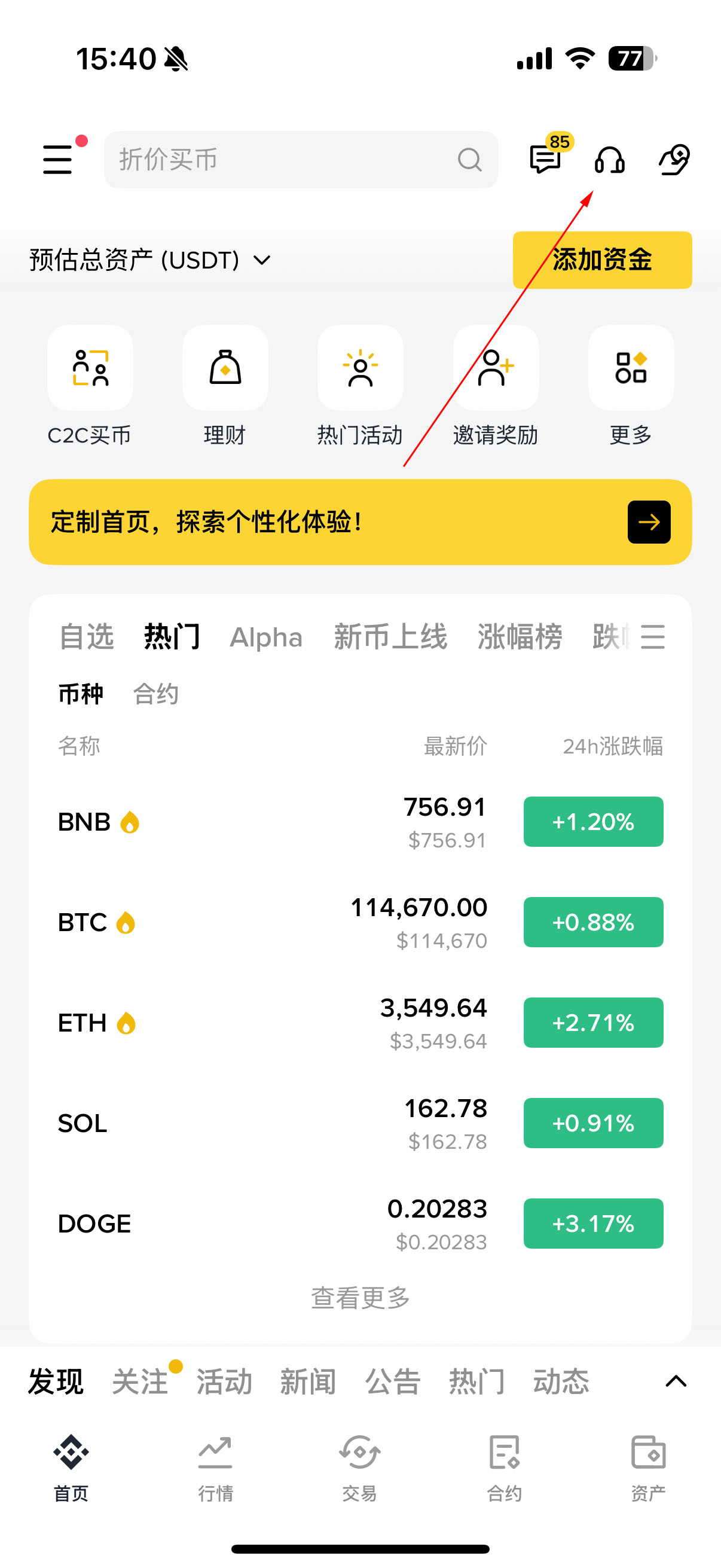Switch to the 合约 contracts tab
The width and height of the screenshot is (721, 1568).
[156, 693]
